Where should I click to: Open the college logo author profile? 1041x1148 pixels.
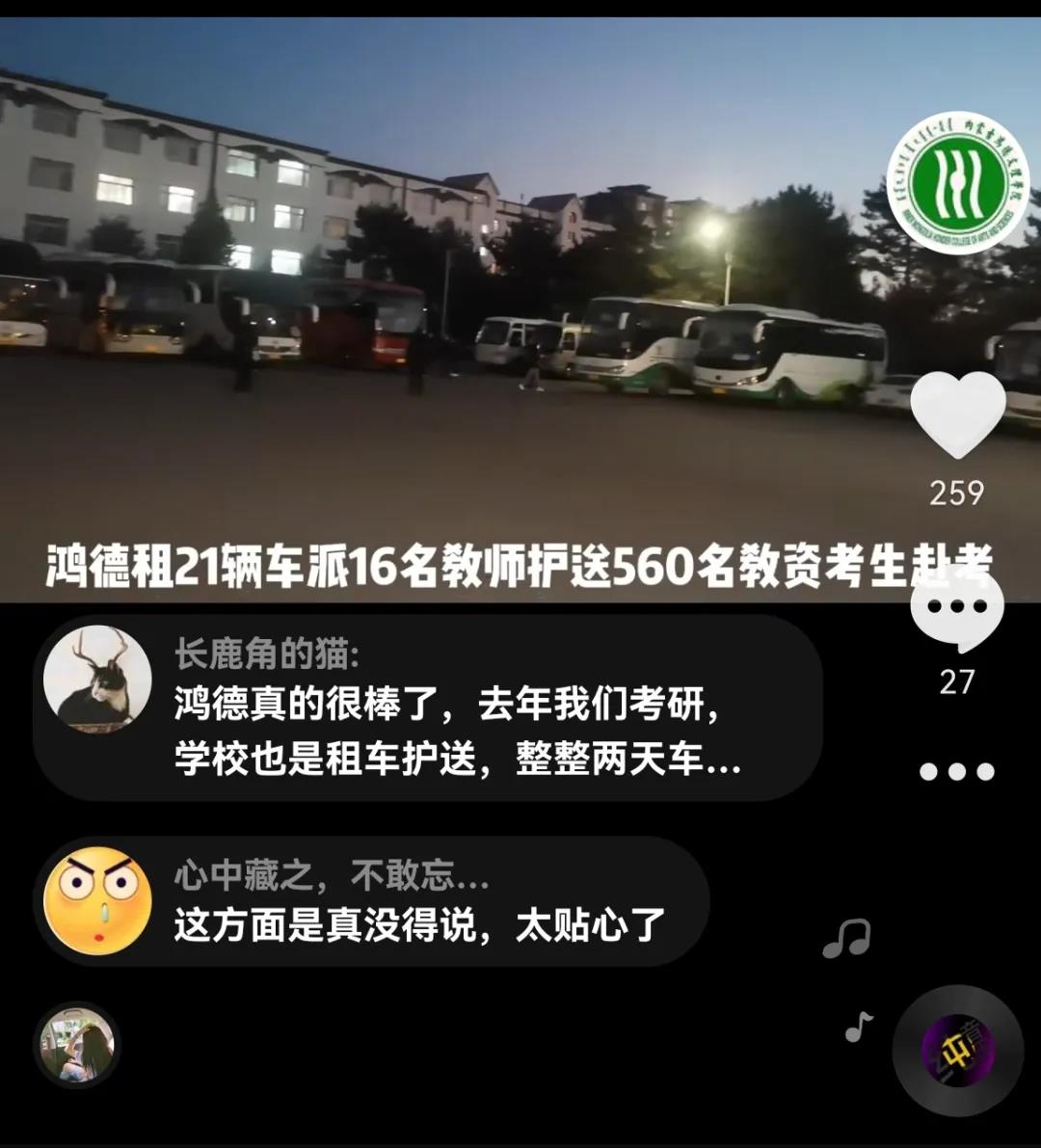[x=957, y=183]
